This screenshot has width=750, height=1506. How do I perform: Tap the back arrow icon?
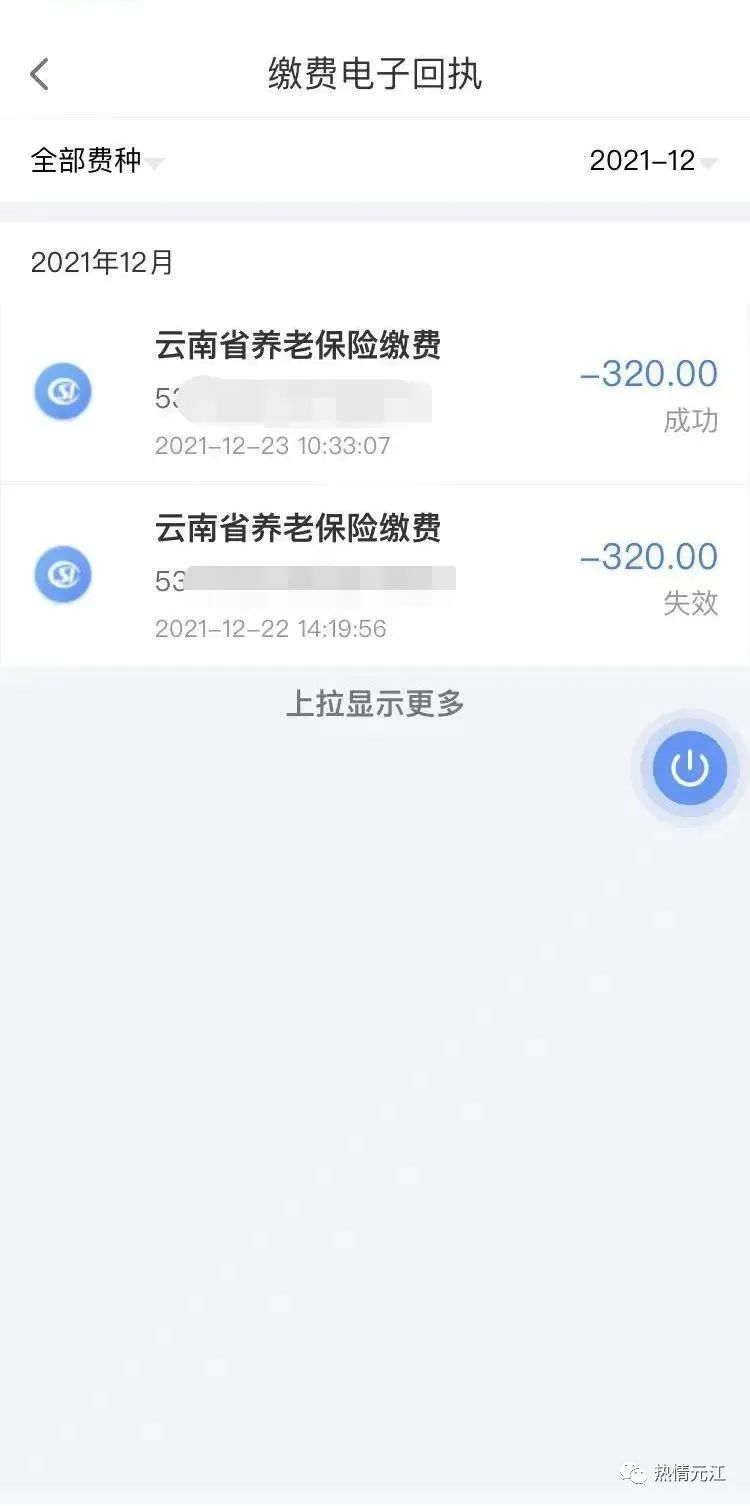[39, 74]
